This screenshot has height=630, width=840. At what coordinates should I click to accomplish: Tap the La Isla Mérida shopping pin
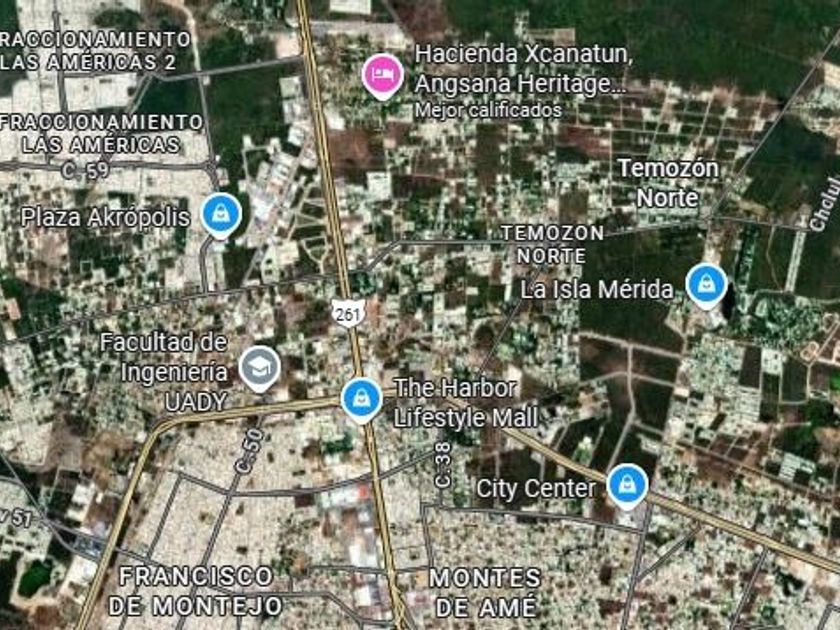pos(707,286)
